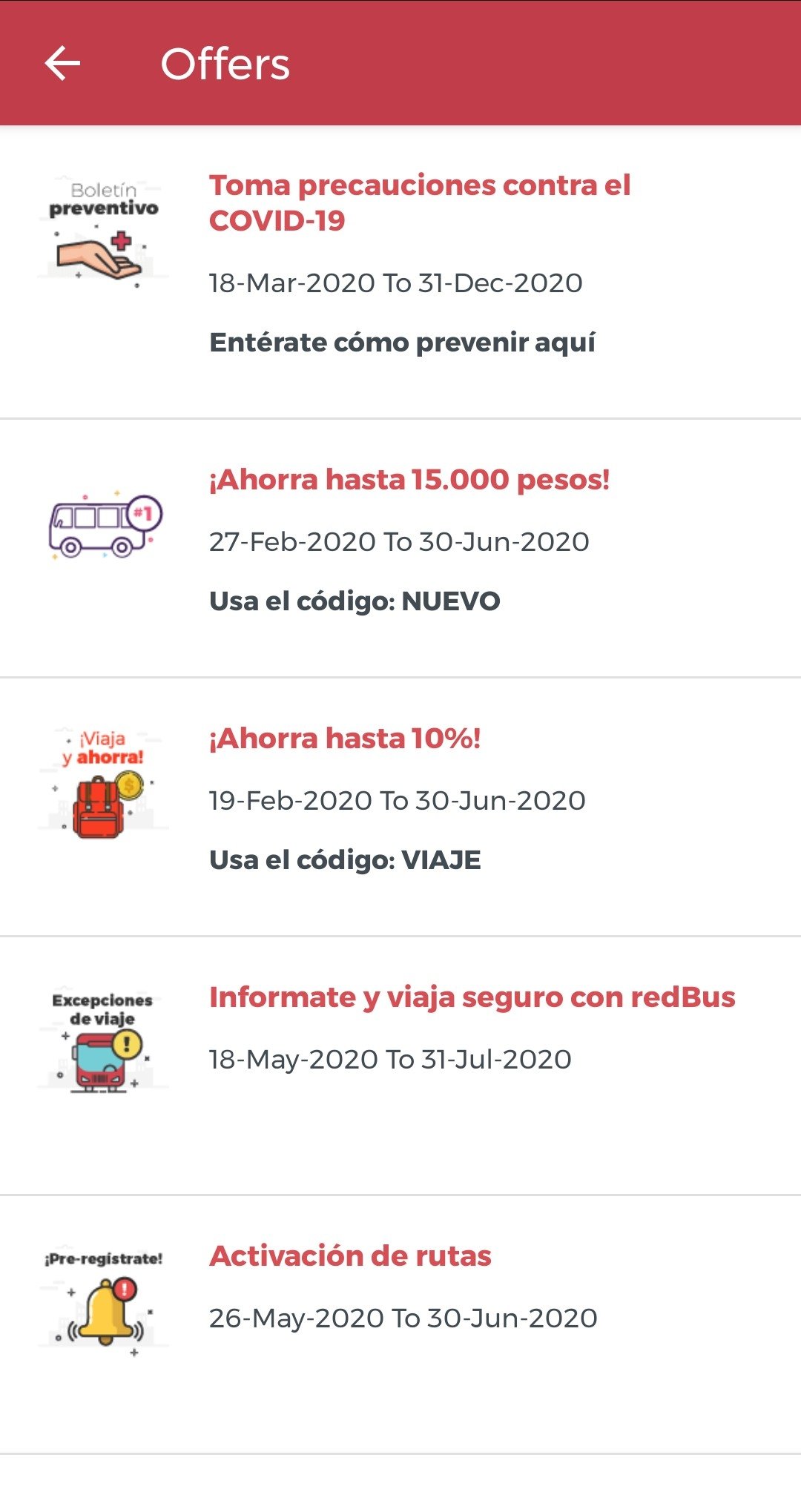Open Informate y viaja seguro con redBus
The width and height of the screenshot is (801, 1512).
[x=400, y=1066]
